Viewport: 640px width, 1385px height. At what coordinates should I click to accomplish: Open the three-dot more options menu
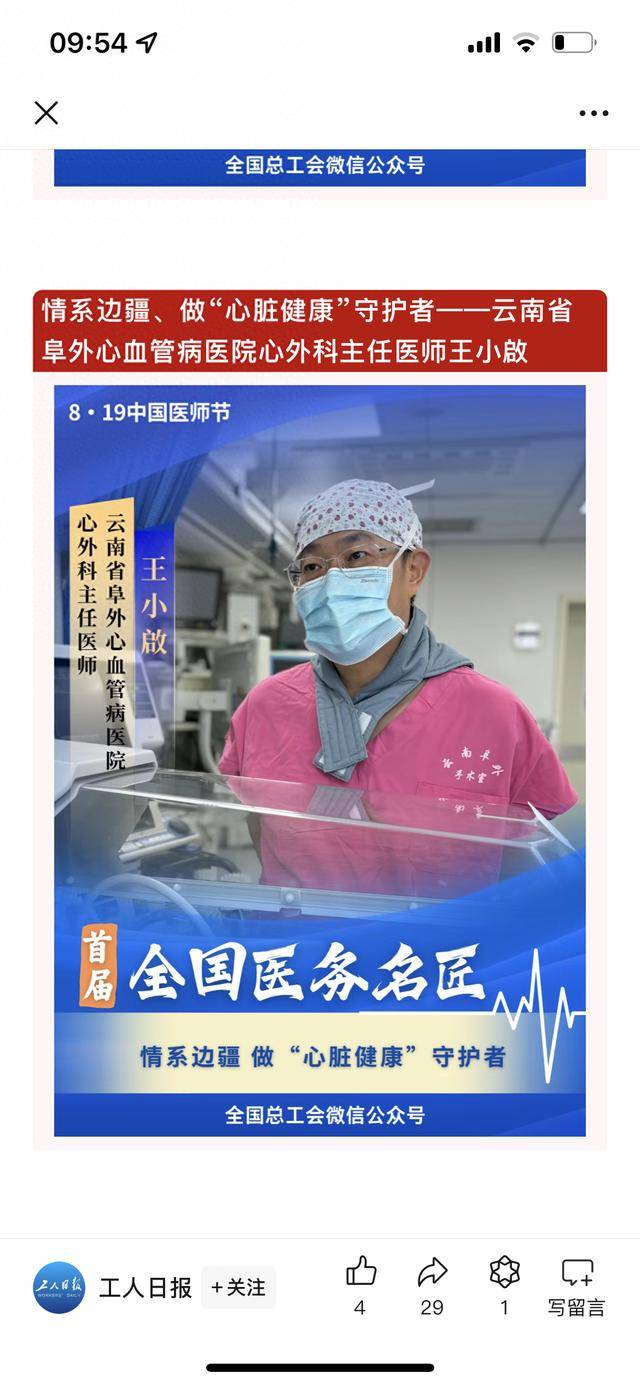pyautogui.click(x=593, y=113)
